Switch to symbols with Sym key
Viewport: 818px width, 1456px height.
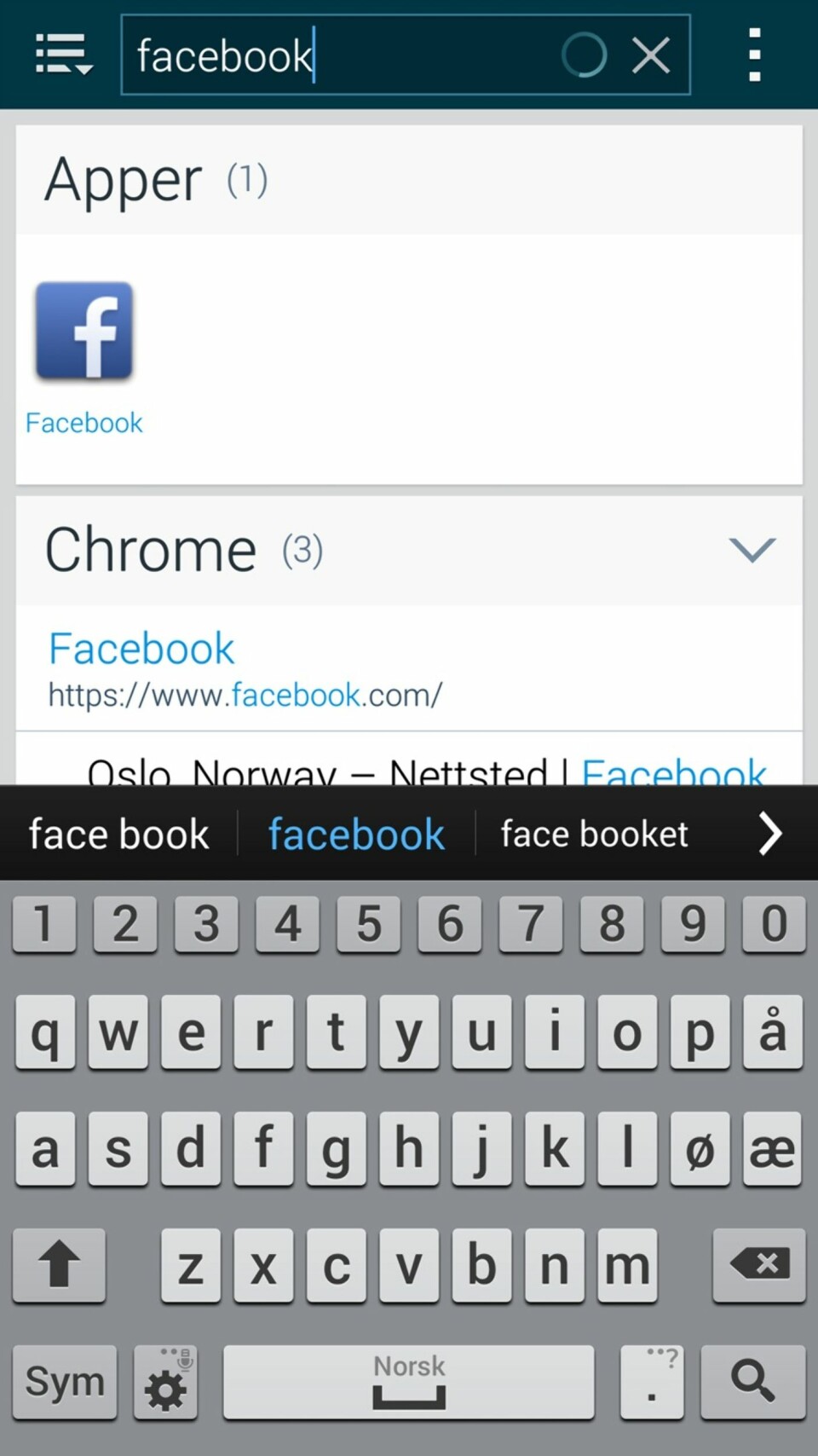point(65,1381)
